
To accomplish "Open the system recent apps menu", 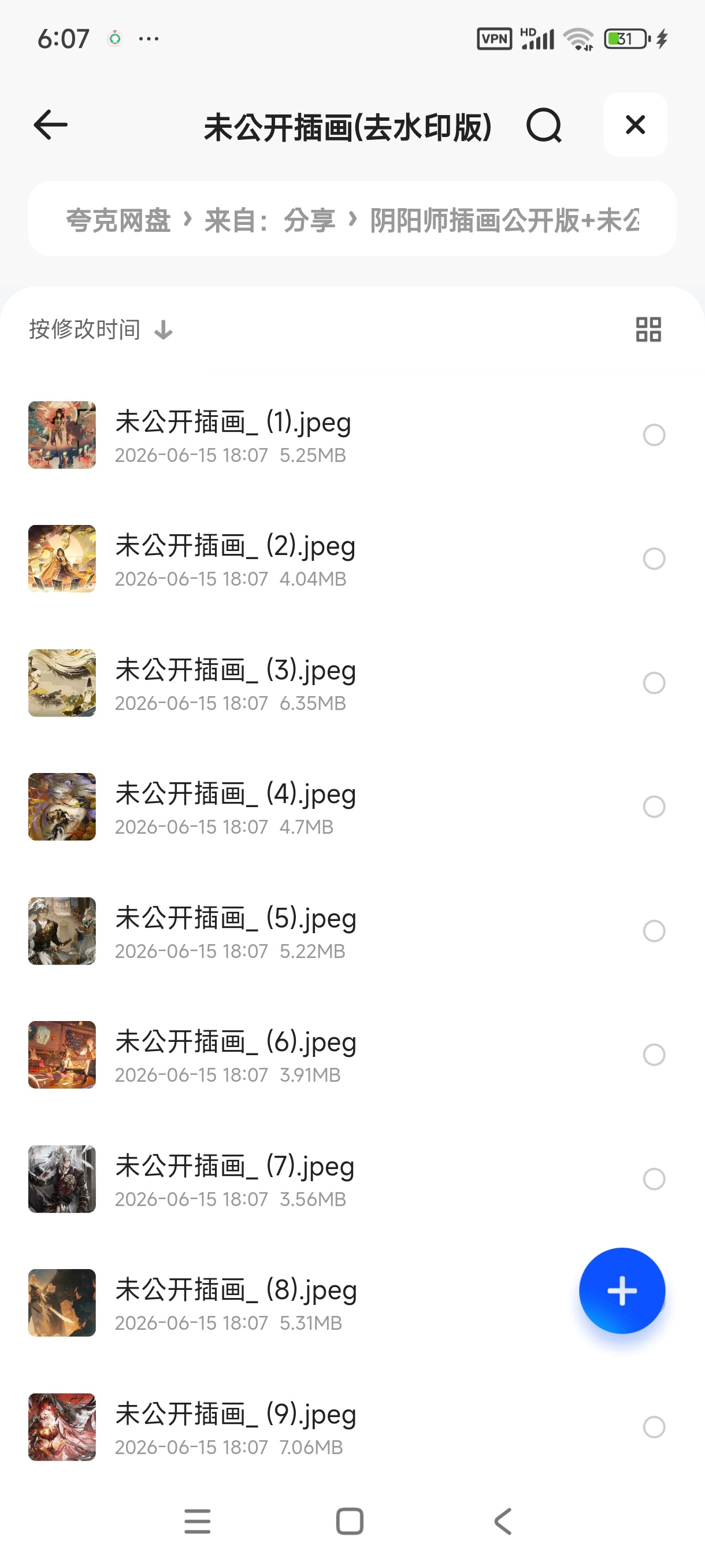I will [x=197, y=1521].
